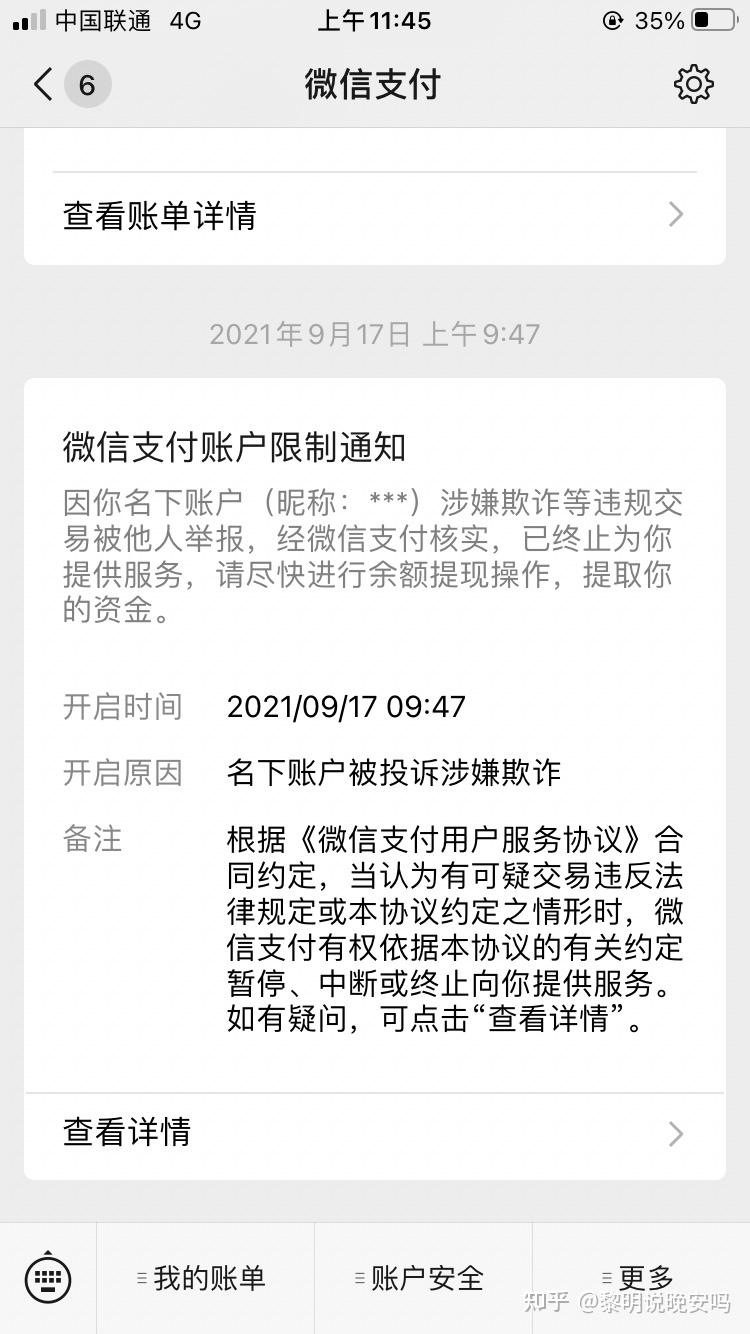750x1334 pixels.
Task: Tap the unread badge showing 6
Action: [x=85, y=84]
